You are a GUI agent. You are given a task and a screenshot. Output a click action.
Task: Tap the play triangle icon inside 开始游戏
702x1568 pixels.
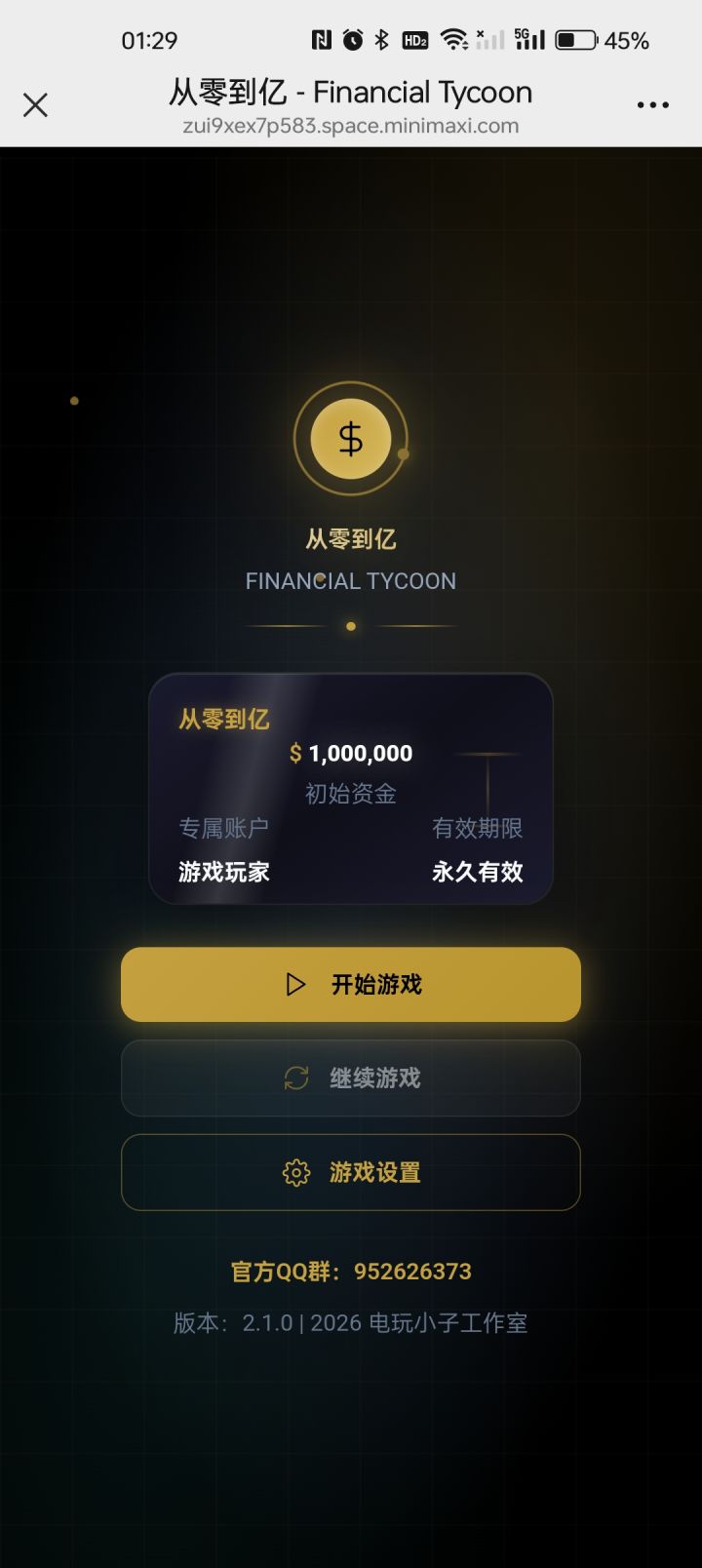click(x=293, y=985)
